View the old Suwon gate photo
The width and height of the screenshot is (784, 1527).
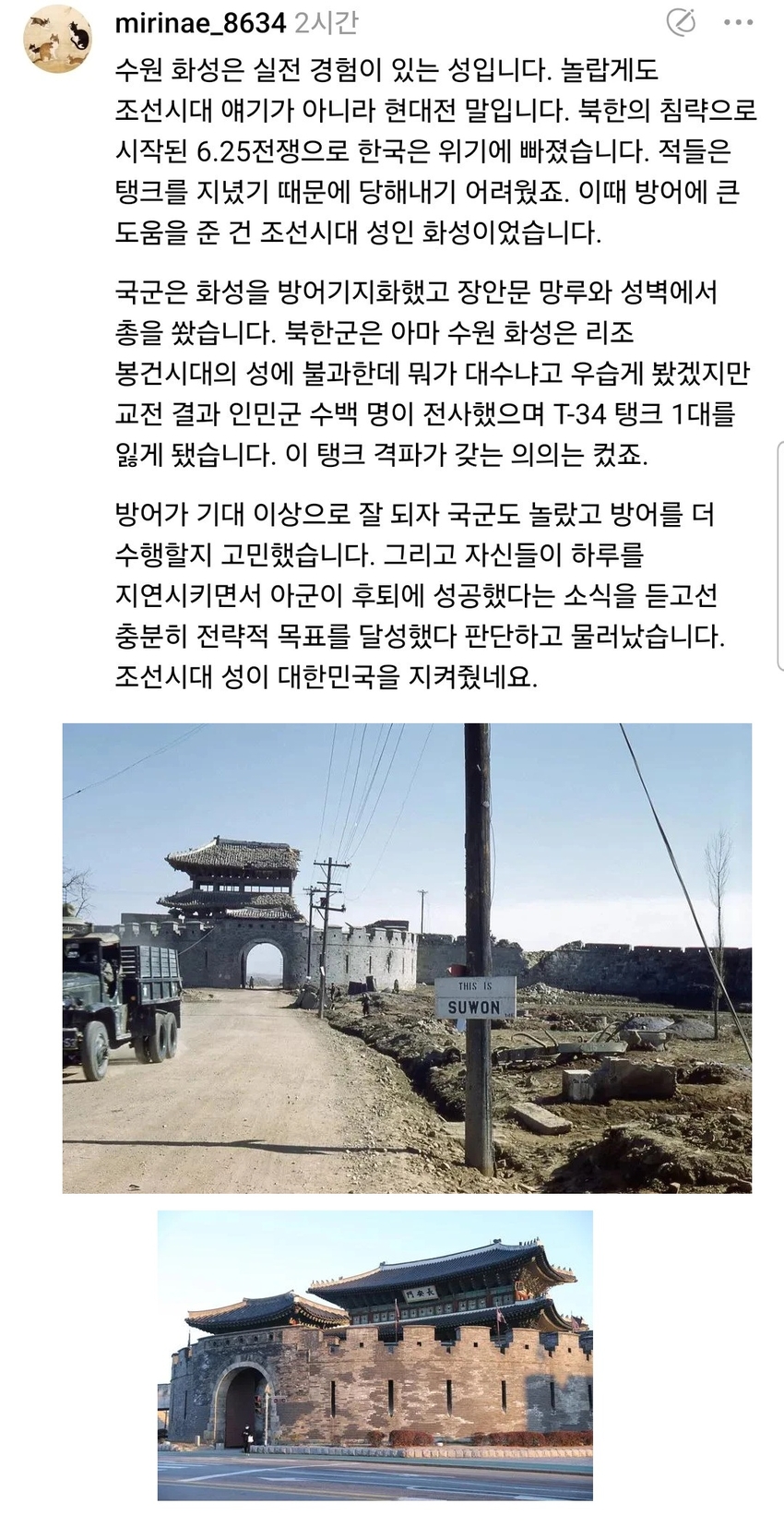pyautogui.click(x=407, y=958)
